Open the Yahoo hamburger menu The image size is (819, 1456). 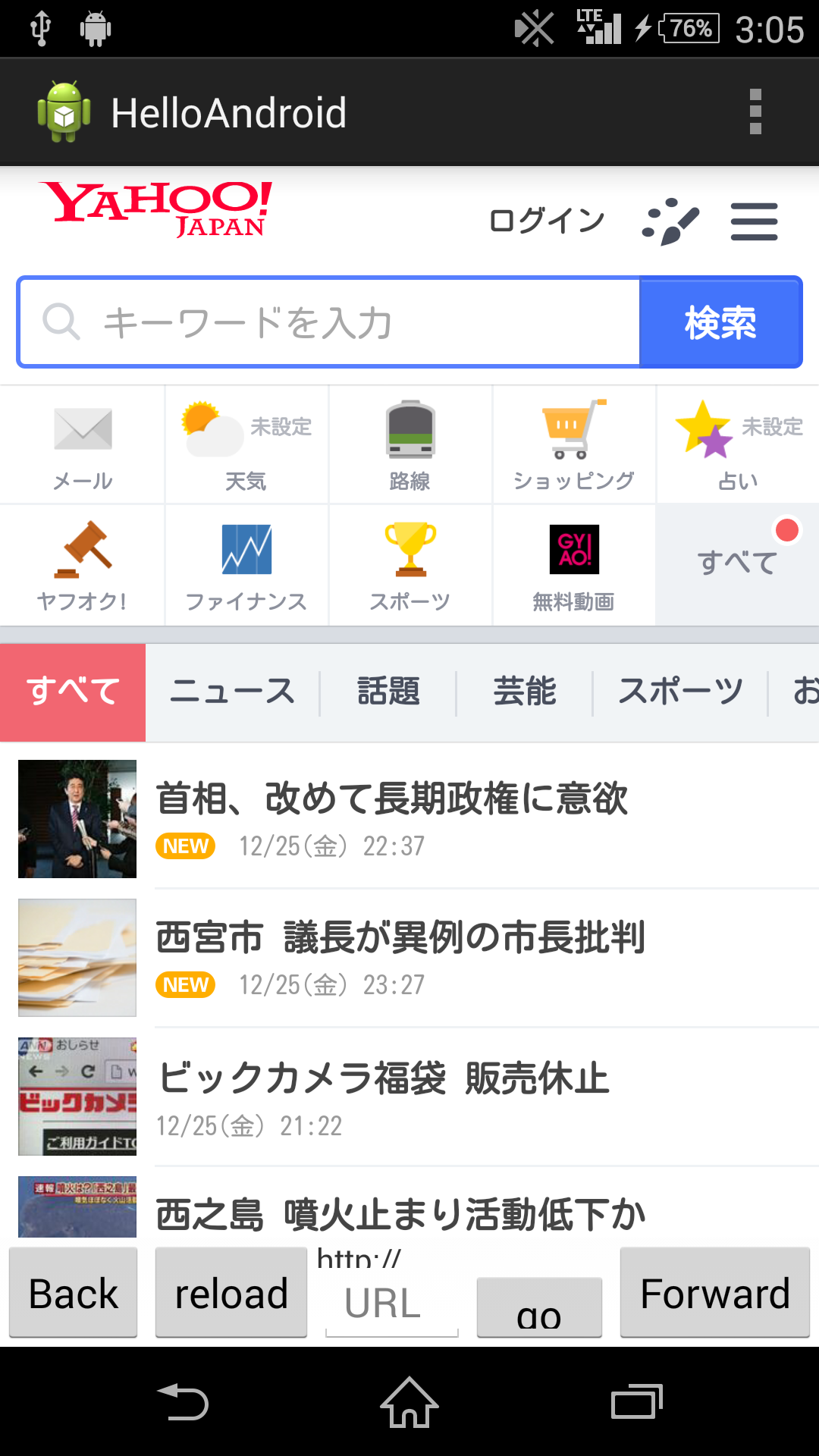click(x=754, y=221)
